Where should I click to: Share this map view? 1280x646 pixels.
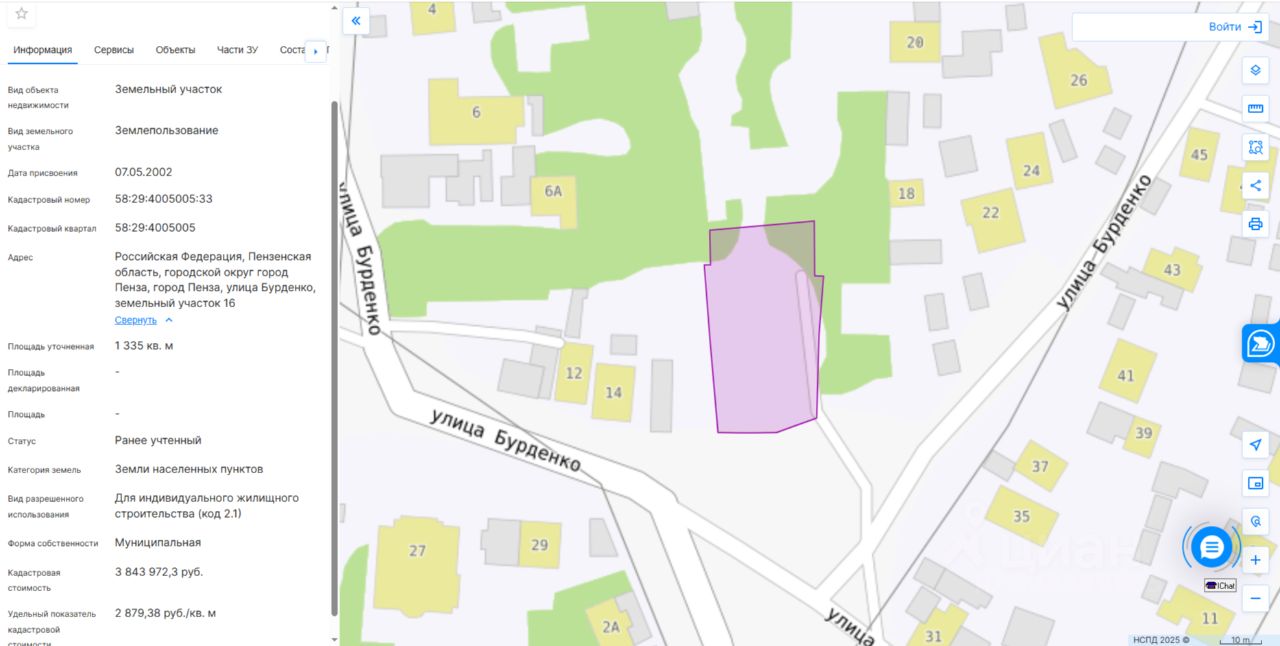(x=1256, y=185)
